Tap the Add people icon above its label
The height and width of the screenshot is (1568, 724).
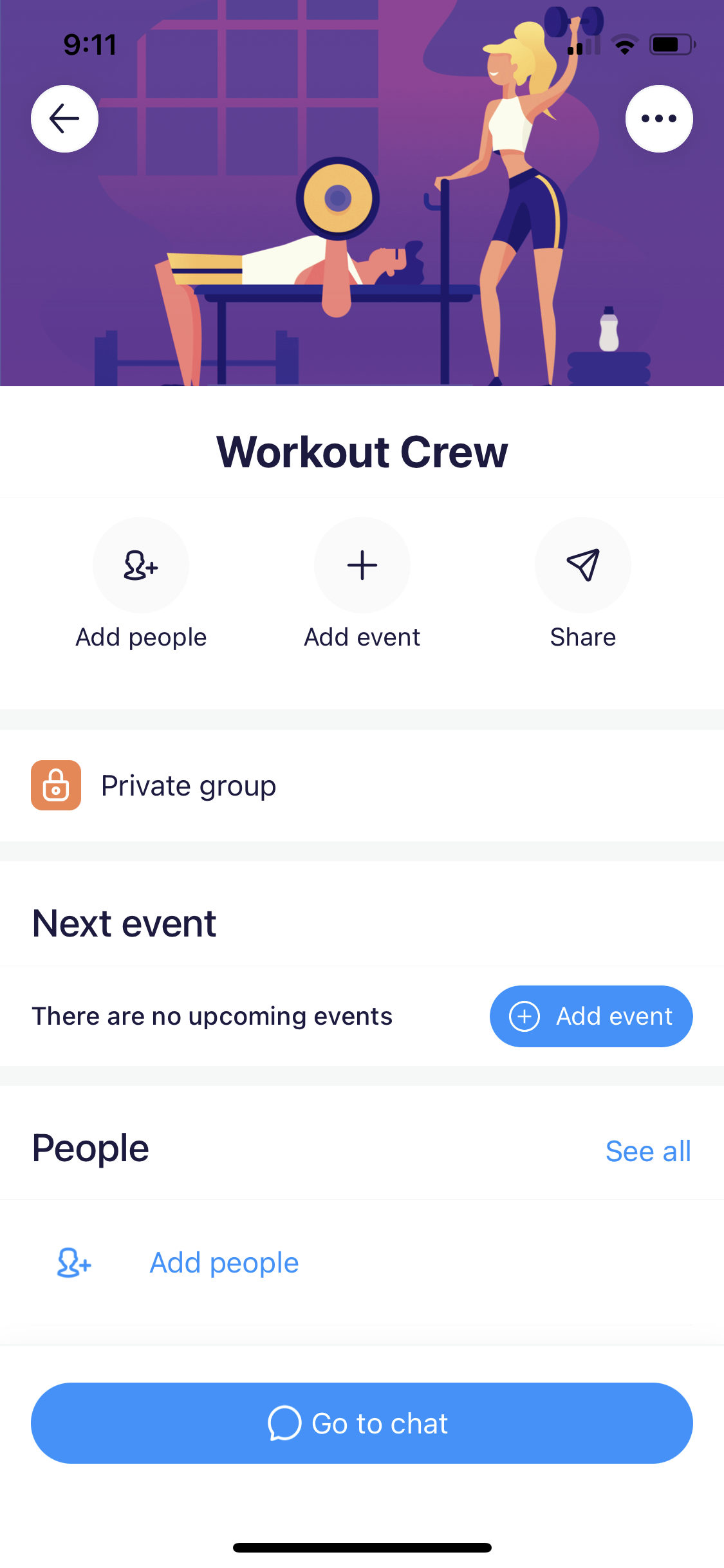coord(141,565)
